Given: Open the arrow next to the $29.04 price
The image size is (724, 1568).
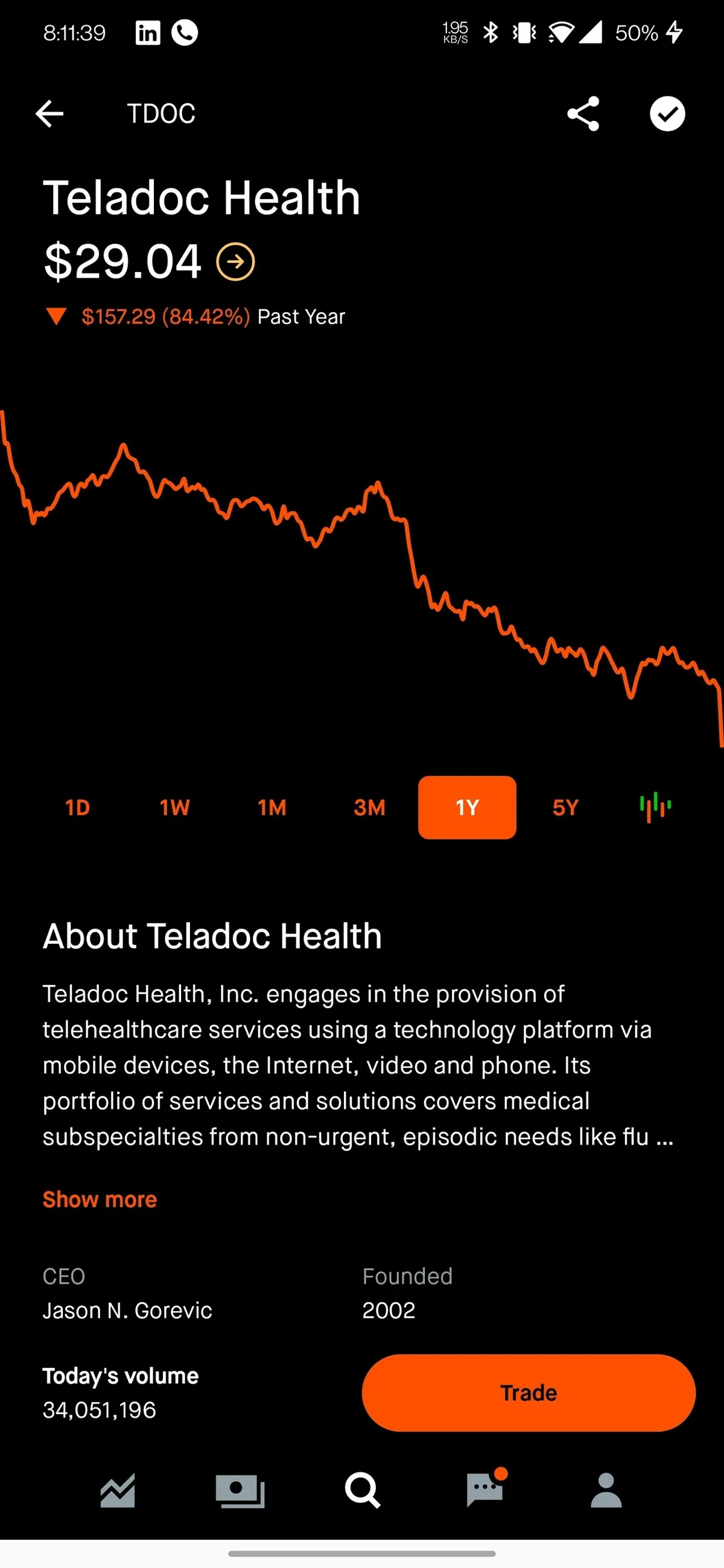Looking at the screenshot, I should (x=236, y=262).
